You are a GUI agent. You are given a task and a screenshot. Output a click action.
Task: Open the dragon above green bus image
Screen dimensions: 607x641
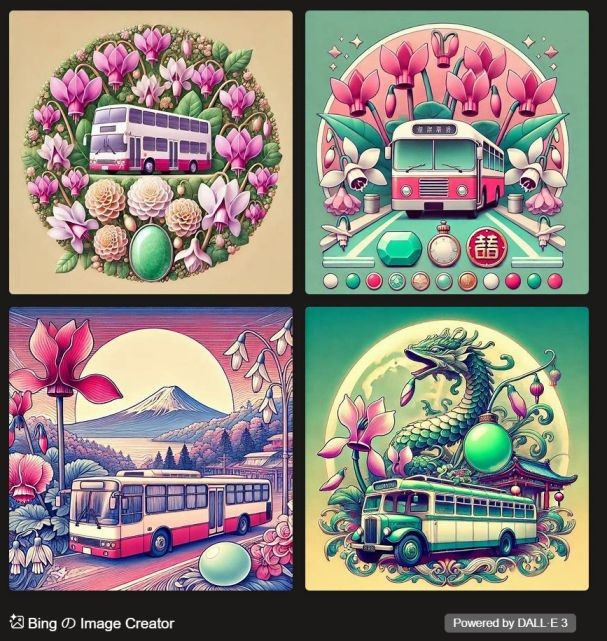446,448
